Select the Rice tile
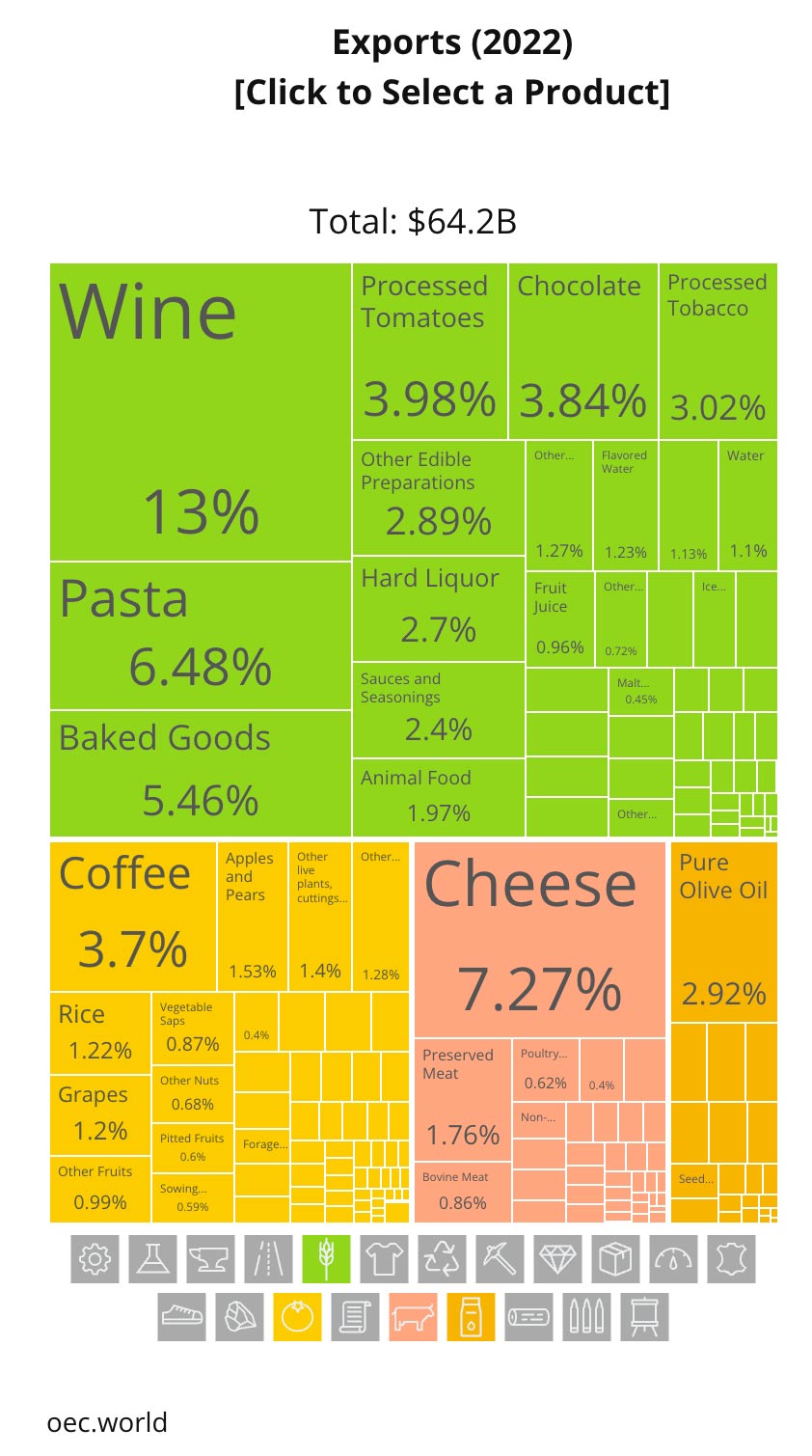This screenshot has width=812, height=1456. click(100, 1032)
